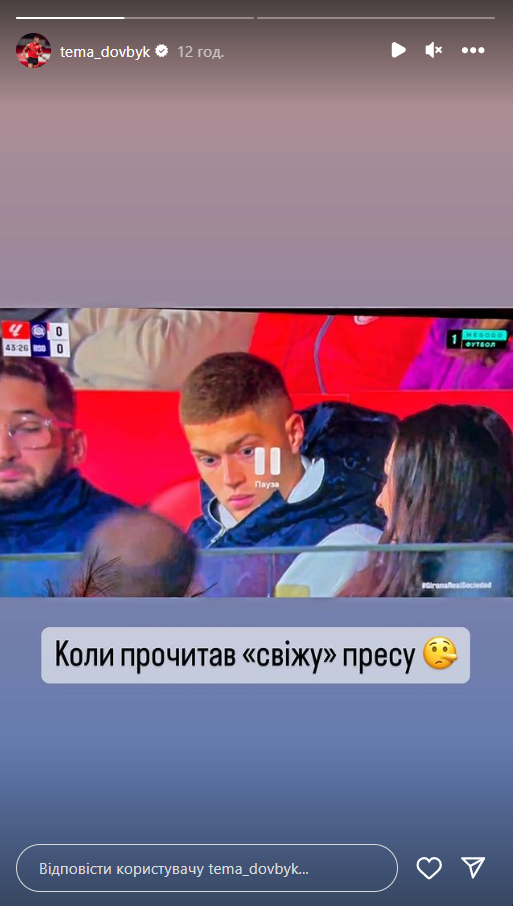
Task: Open the tema_dovbyk username link
Action: pyautogui.click(x=105, y=51)
